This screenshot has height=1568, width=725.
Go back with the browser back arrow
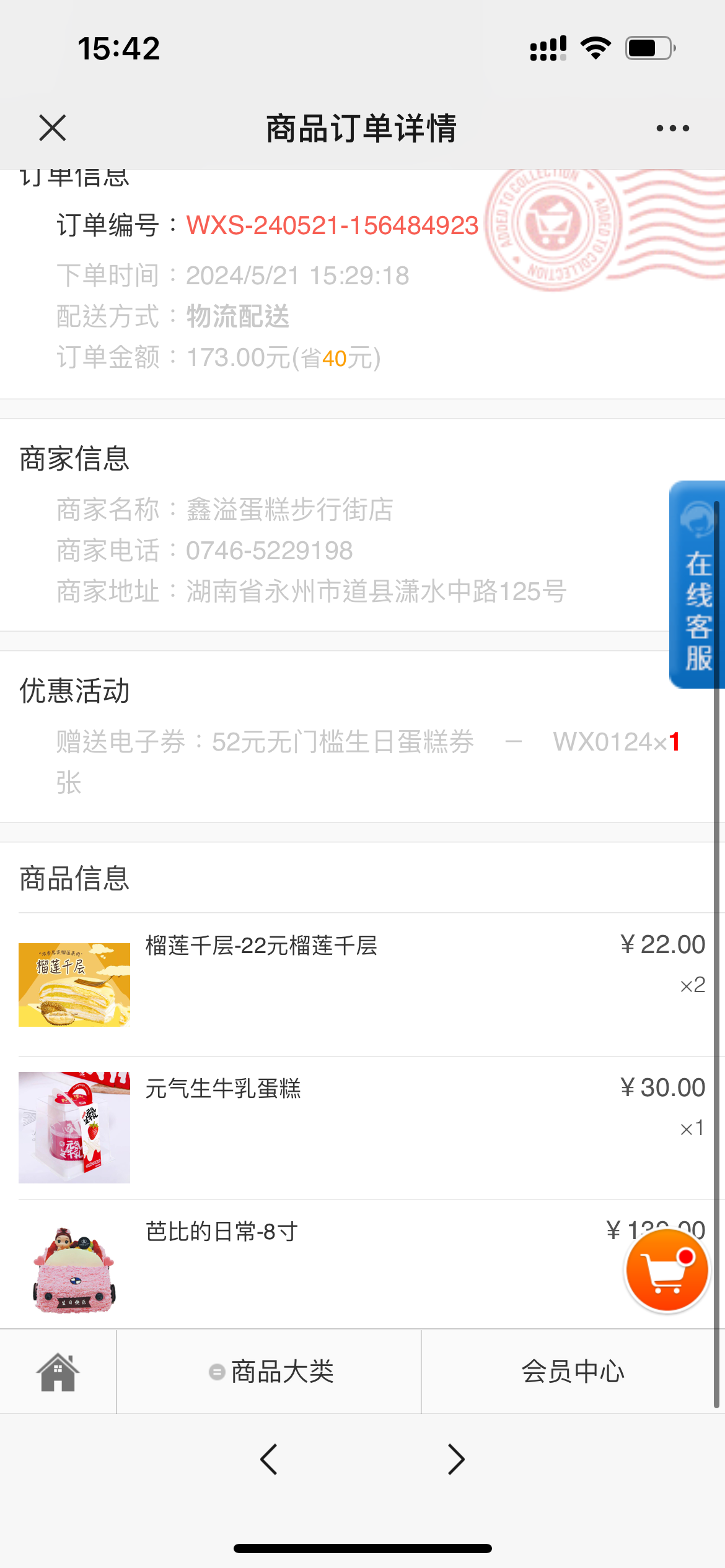tap(269, 1459)
